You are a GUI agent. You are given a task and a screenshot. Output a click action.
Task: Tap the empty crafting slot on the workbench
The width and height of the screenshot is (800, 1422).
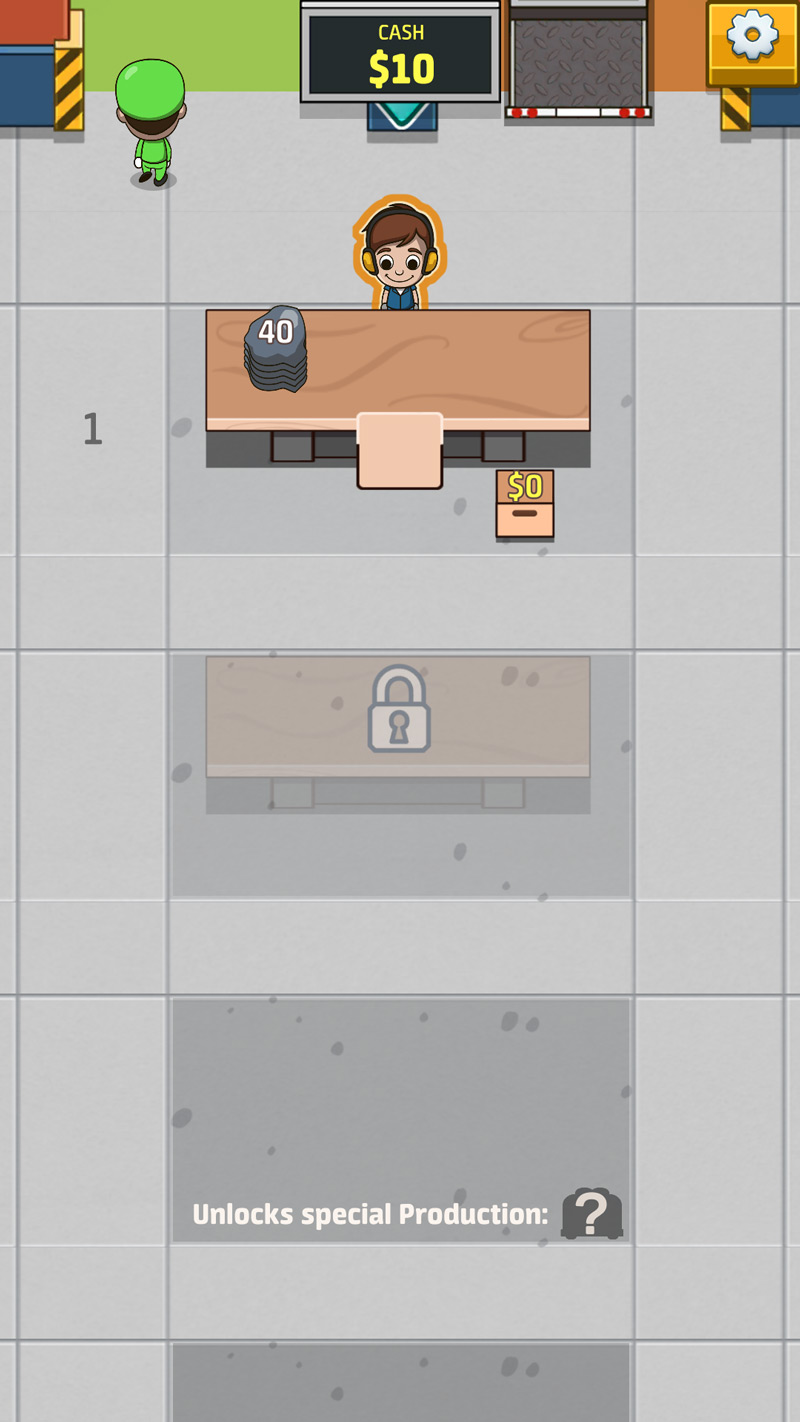pyautogui.click(x=400, y=448)
